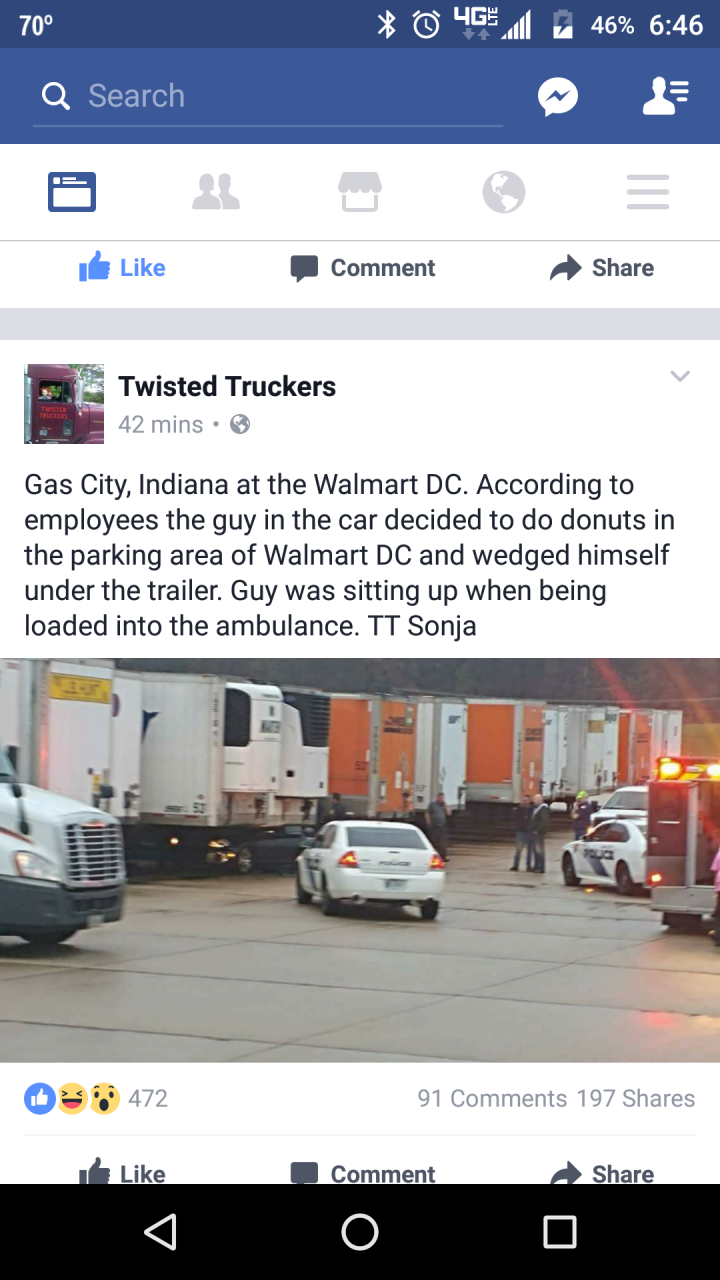The height and width of the screenshot is (1280, 720).
Task: Switch to the Notifications globe tab
Action: pyautogui.click(x=504, y=191)
